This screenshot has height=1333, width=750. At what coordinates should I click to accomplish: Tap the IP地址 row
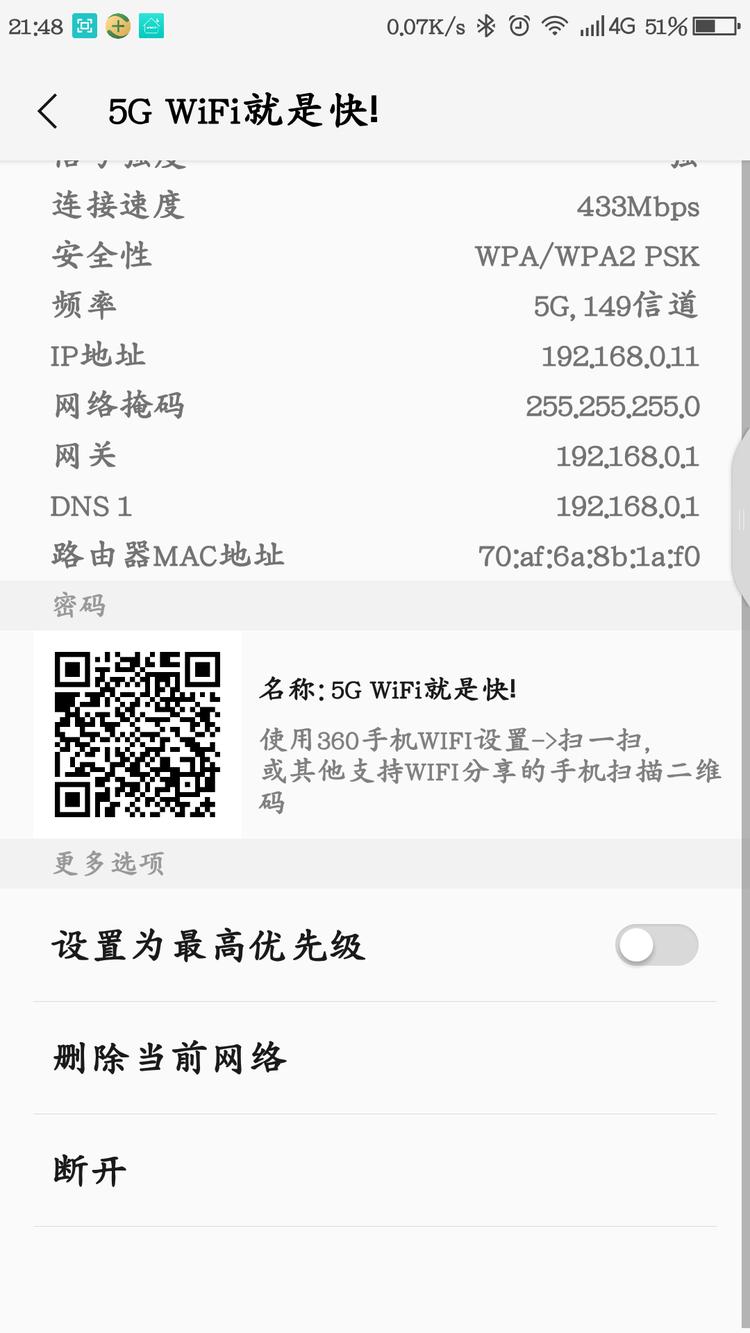(x=375, y=356)
